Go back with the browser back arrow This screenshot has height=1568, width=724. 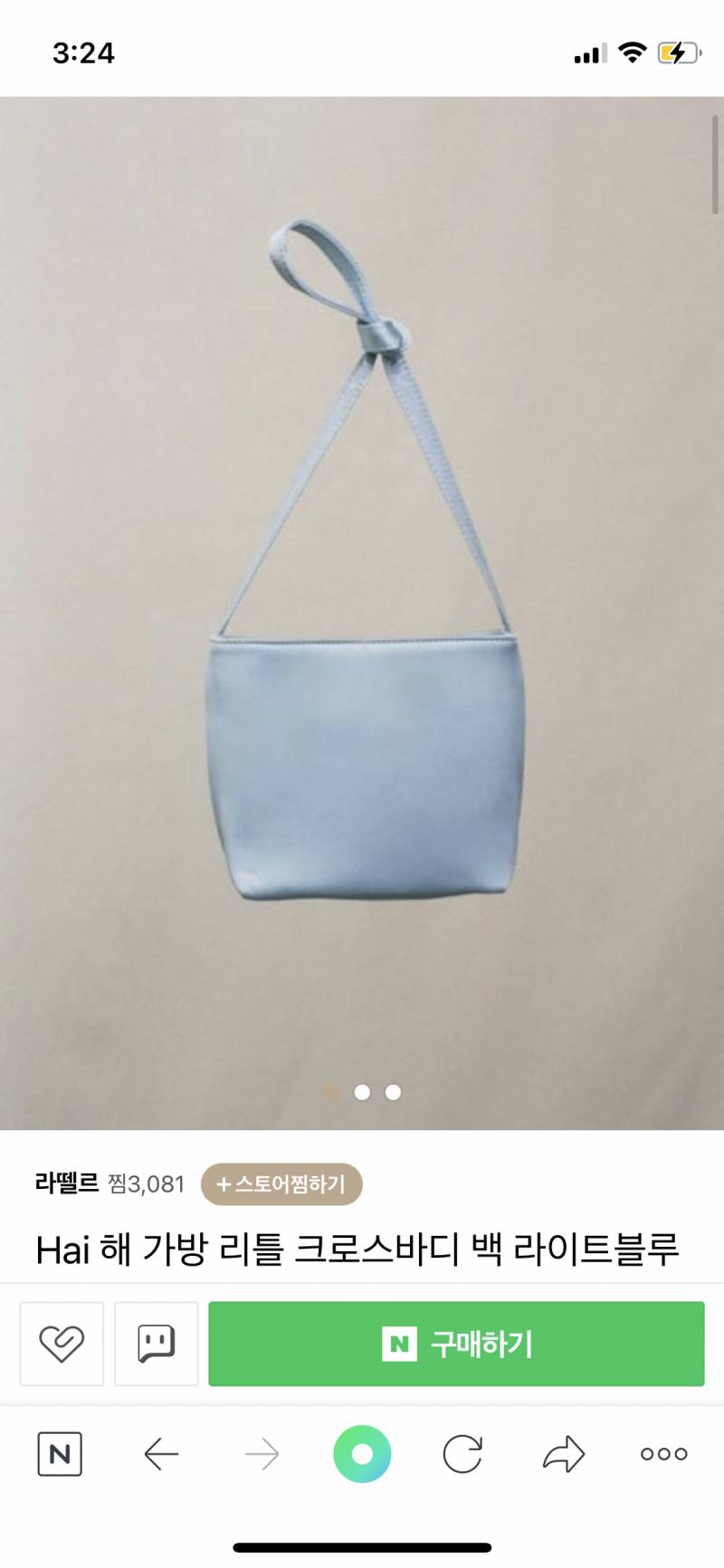coord(161,1454)
